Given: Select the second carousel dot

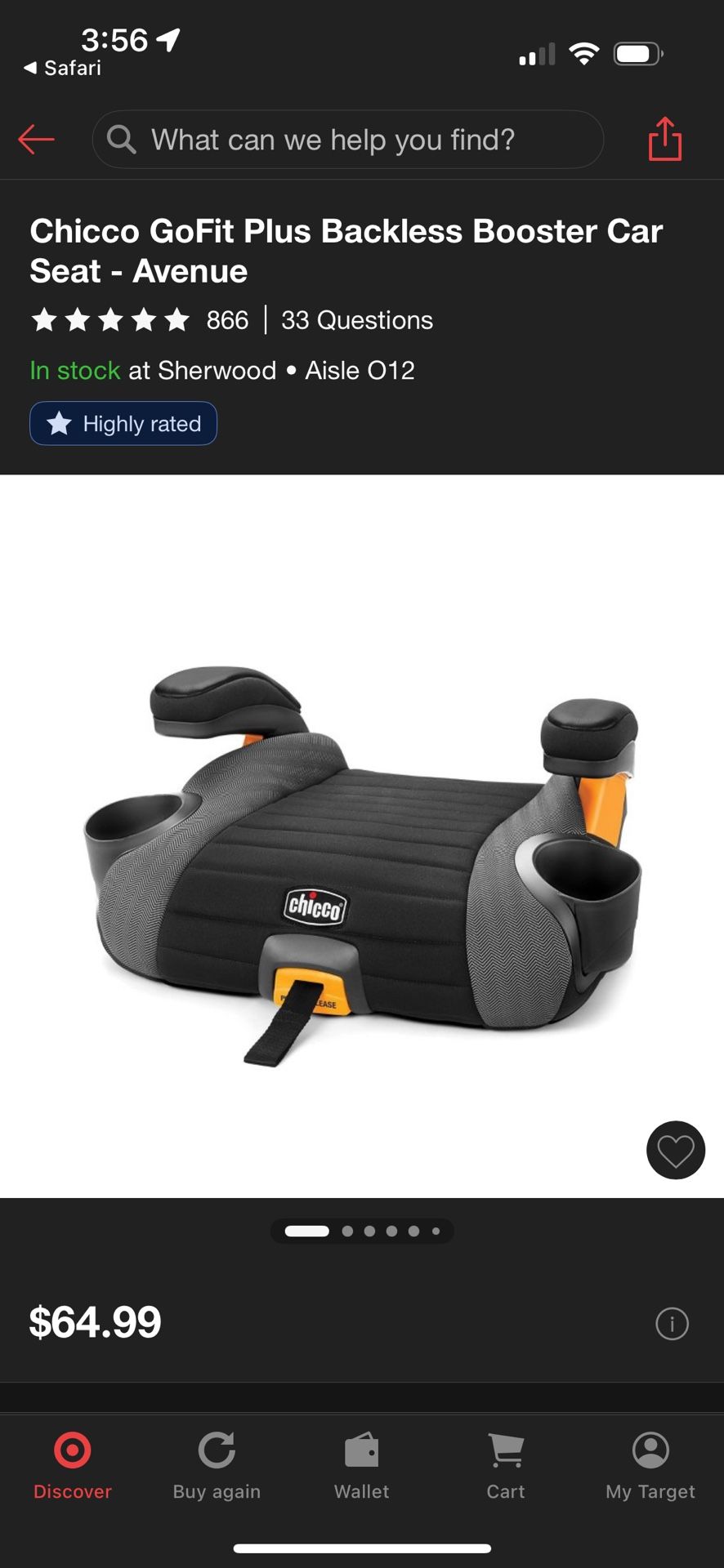Looking at the screenshot, I should point(346,1231).
